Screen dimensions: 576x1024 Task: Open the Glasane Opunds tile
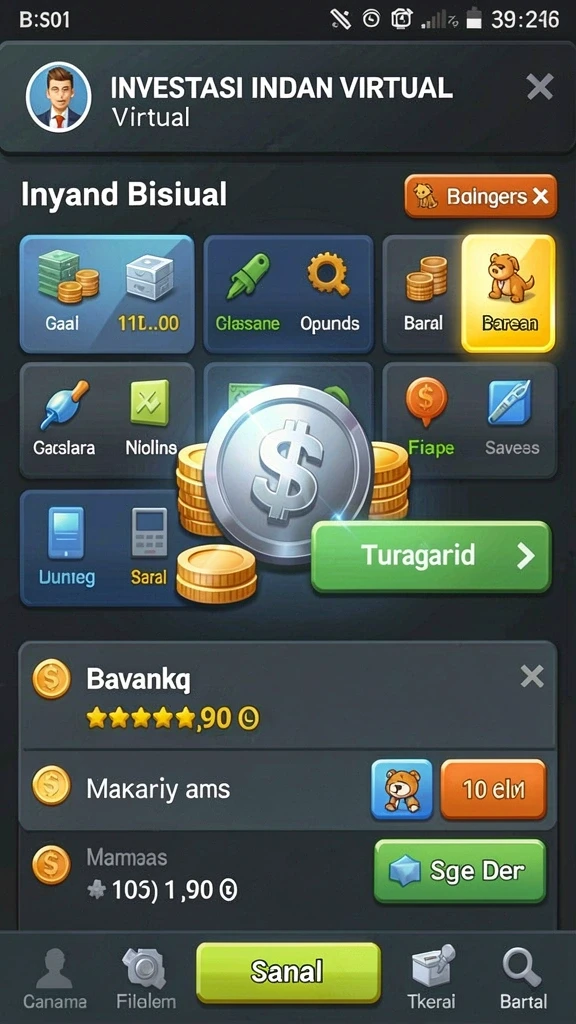pyautogui.click(x=289, y=294)
